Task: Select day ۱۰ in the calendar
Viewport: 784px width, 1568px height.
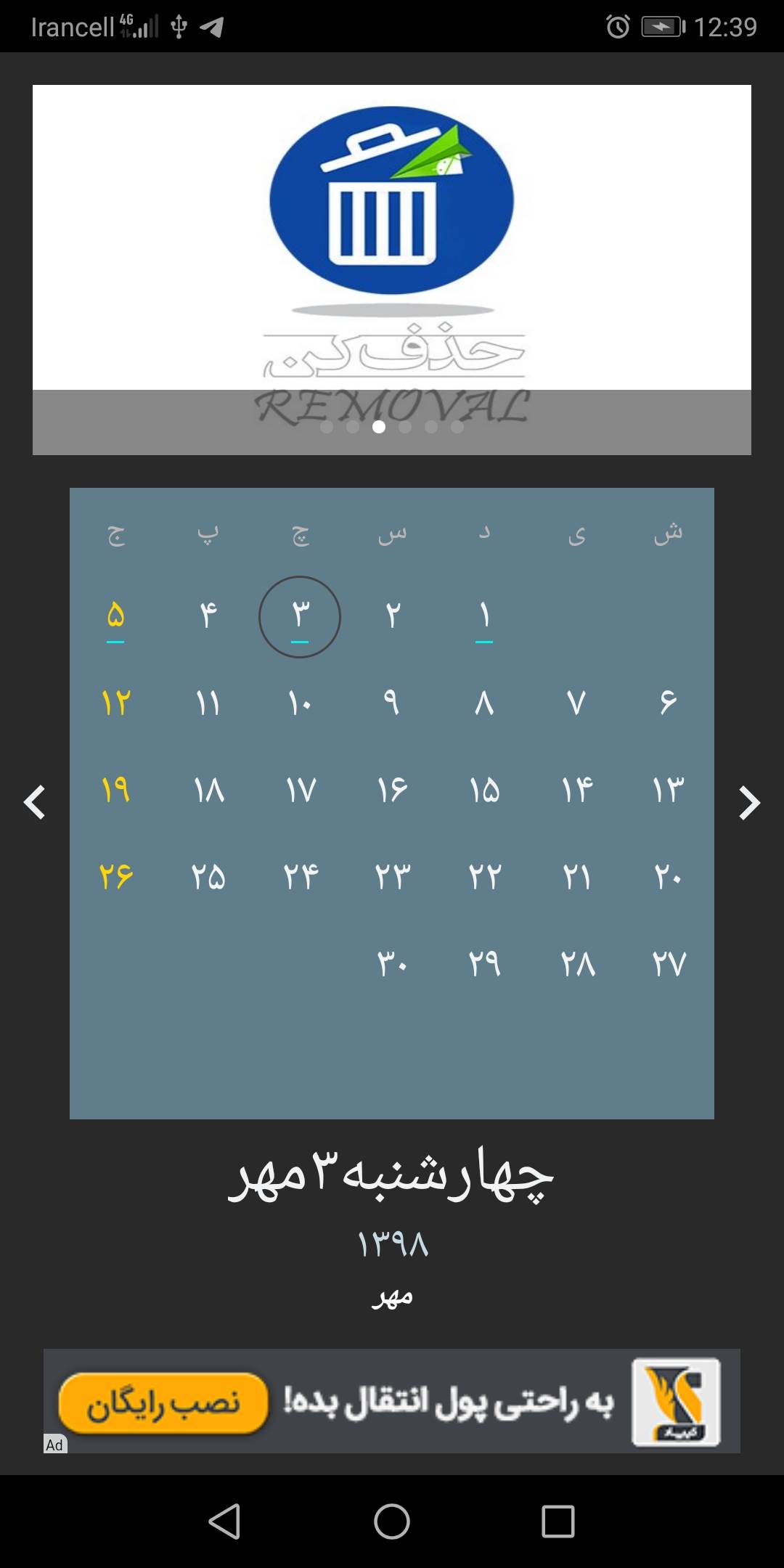Action: pyautogui.click(x=300, y=703)
